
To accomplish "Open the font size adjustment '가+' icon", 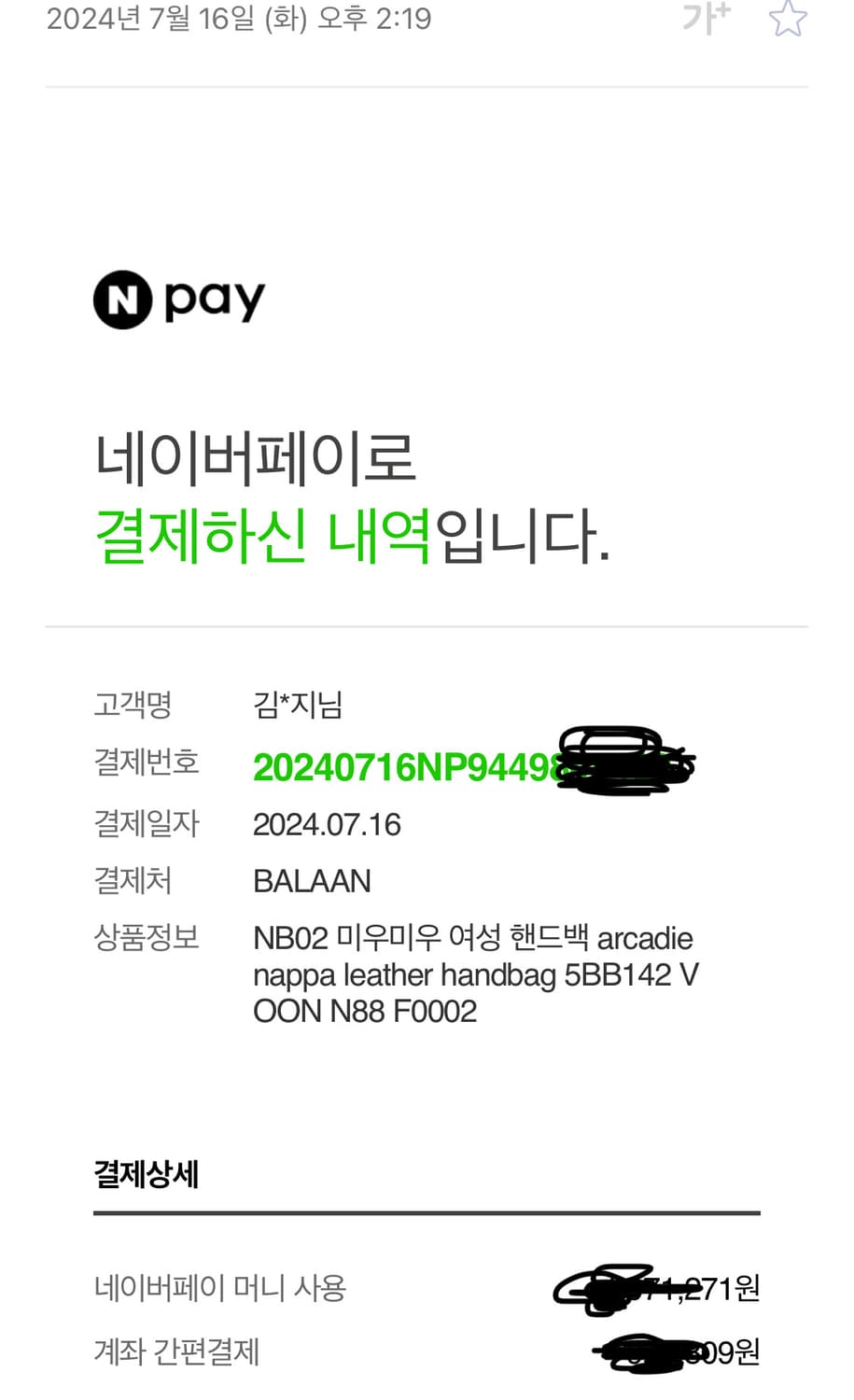I will 705,17.
